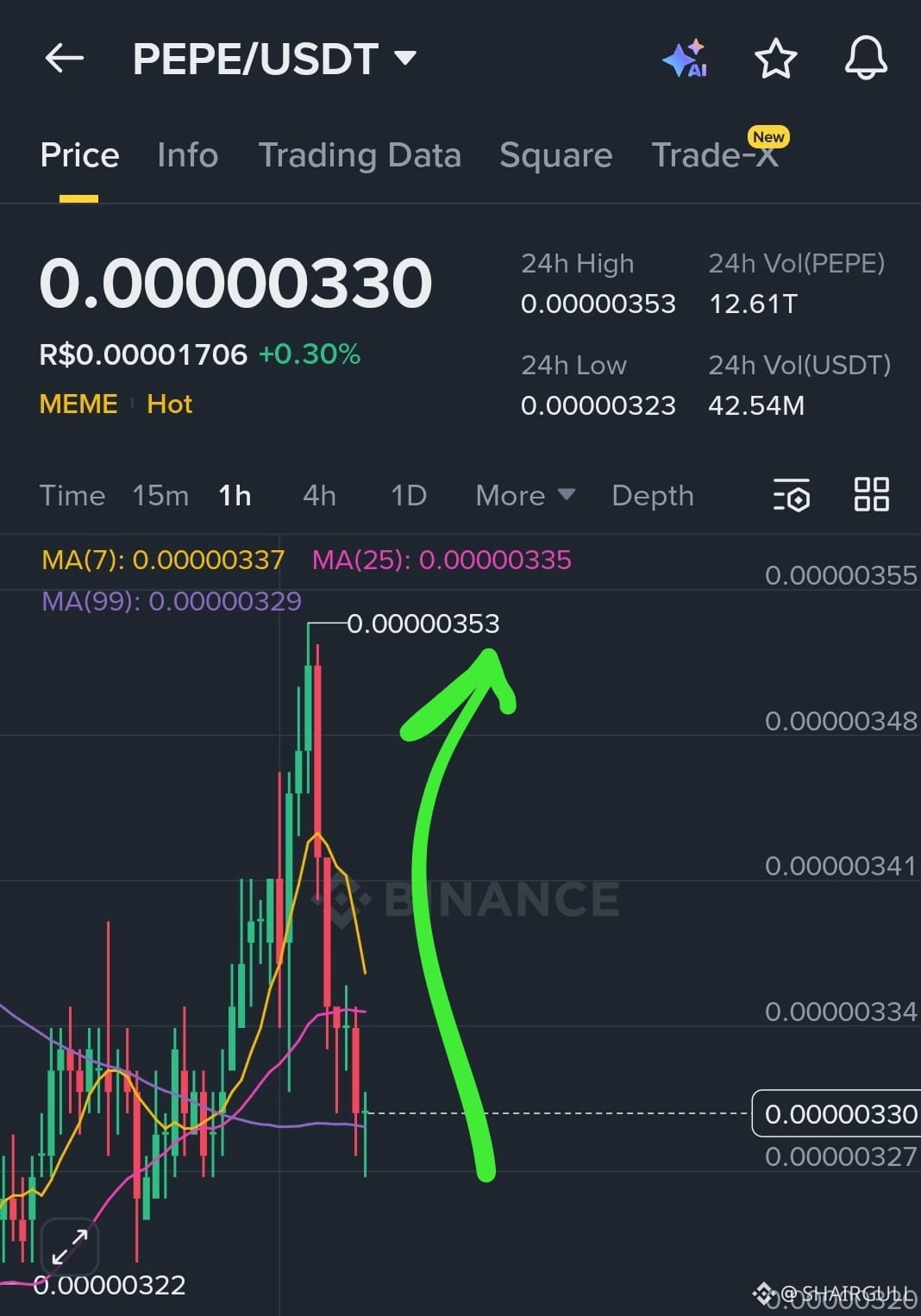This screenshot has width=921, height=1316.
Task: Open the PEPE/USDT pair selector
Action: pos(274,59)
